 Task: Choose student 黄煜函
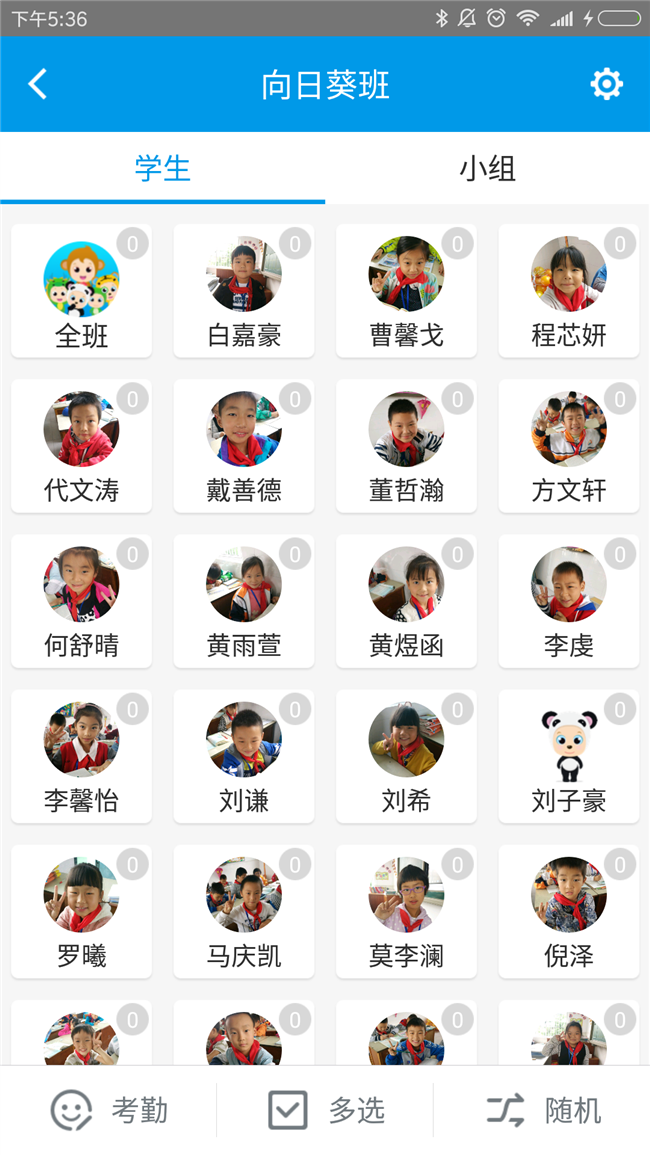406,601
